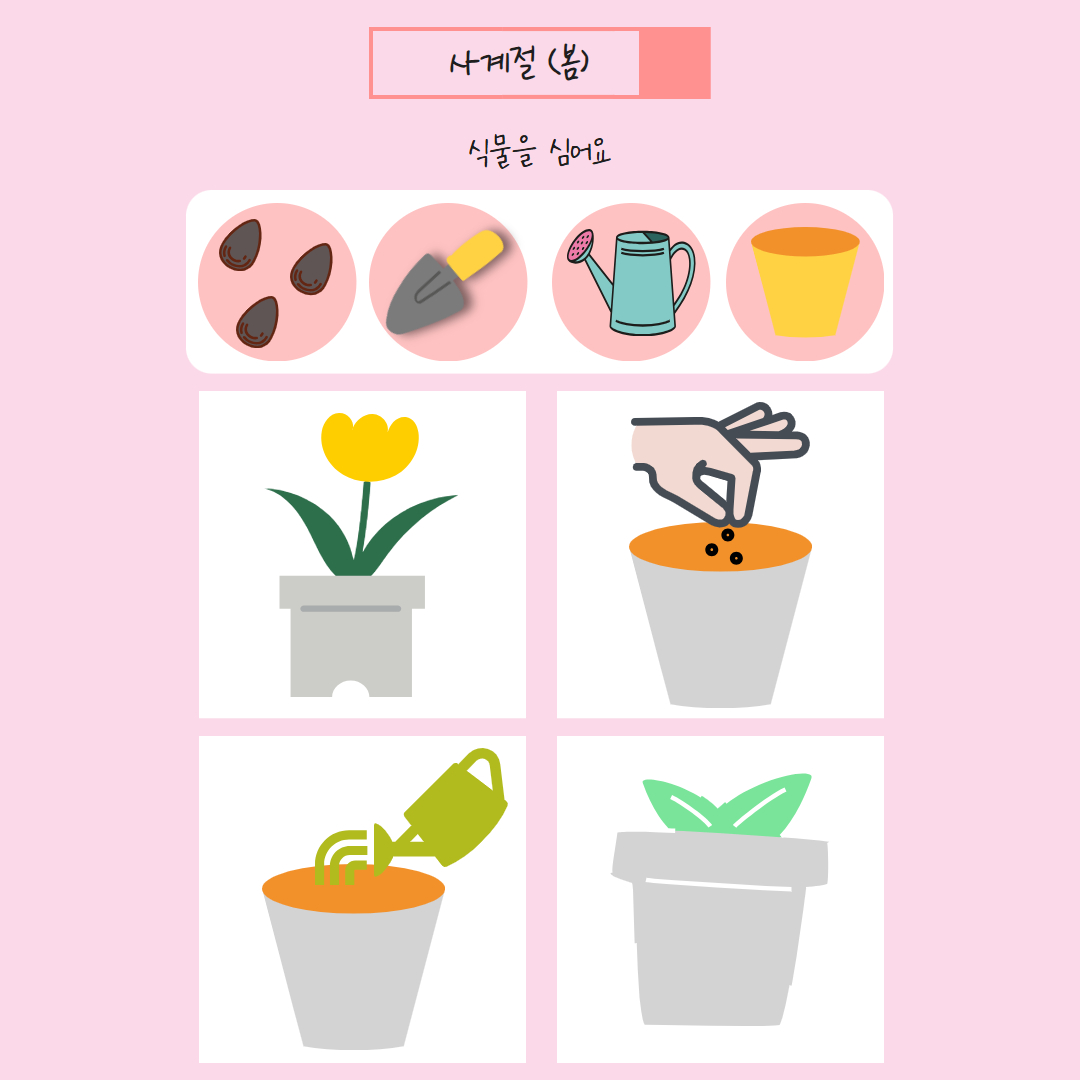
Task: Select the seeds circle
Action: point(277,282)
